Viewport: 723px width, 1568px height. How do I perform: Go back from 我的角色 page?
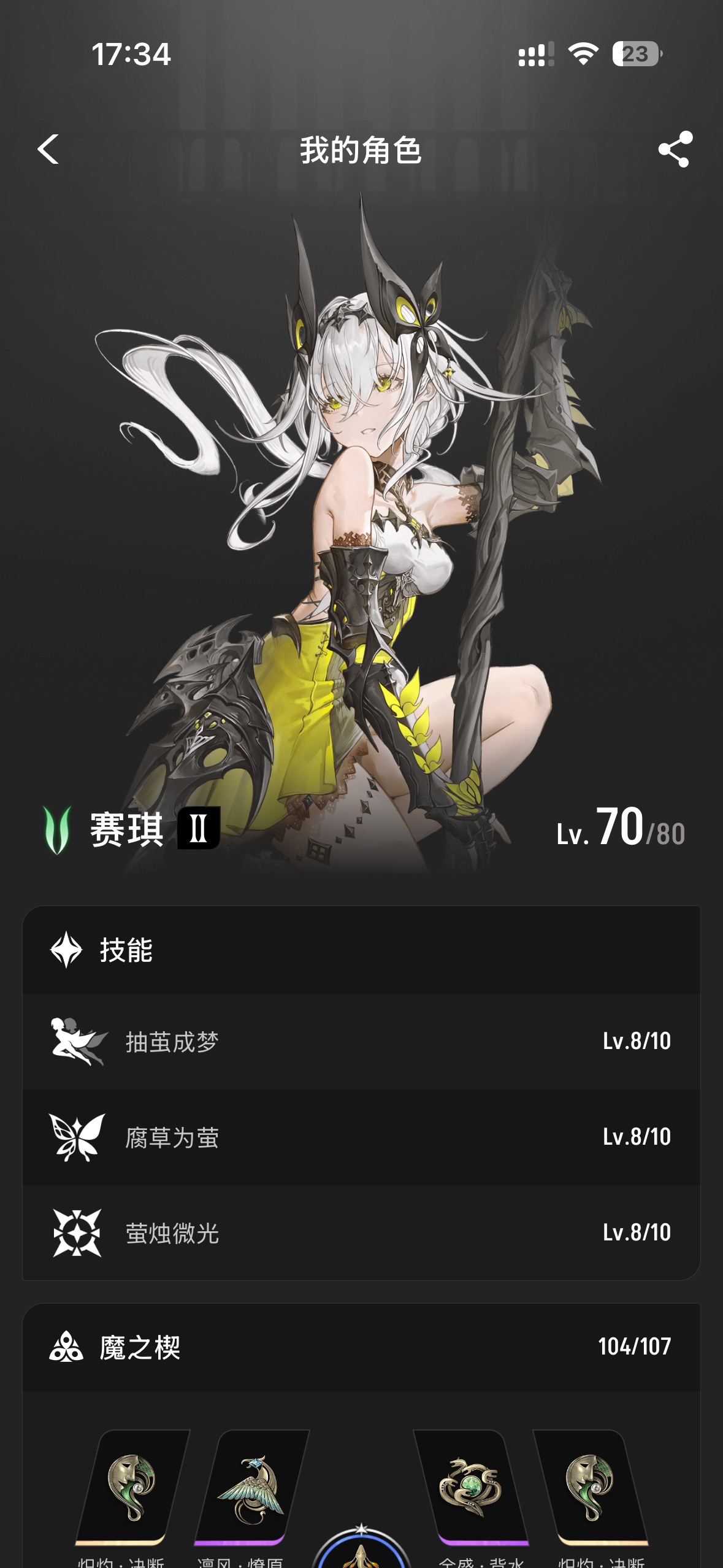coord(48,149)
